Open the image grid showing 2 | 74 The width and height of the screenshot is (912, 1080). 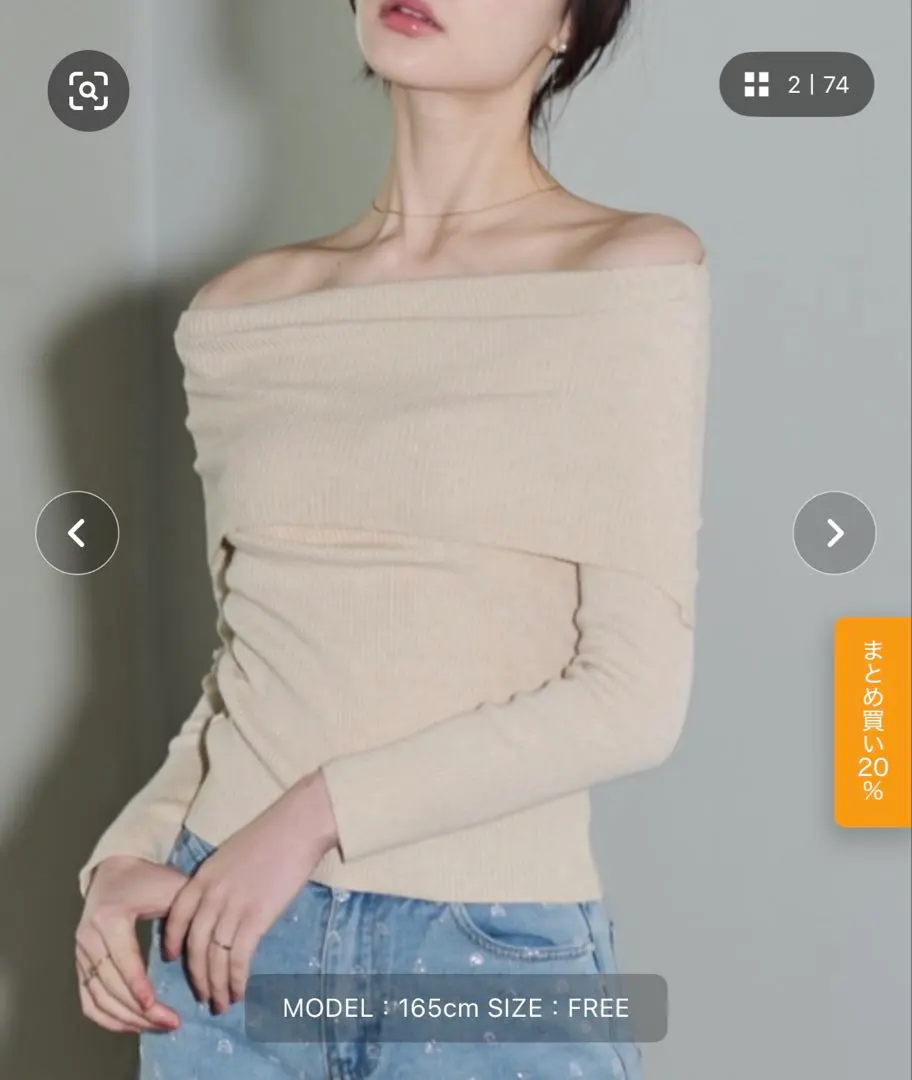[x=796, y=85]
